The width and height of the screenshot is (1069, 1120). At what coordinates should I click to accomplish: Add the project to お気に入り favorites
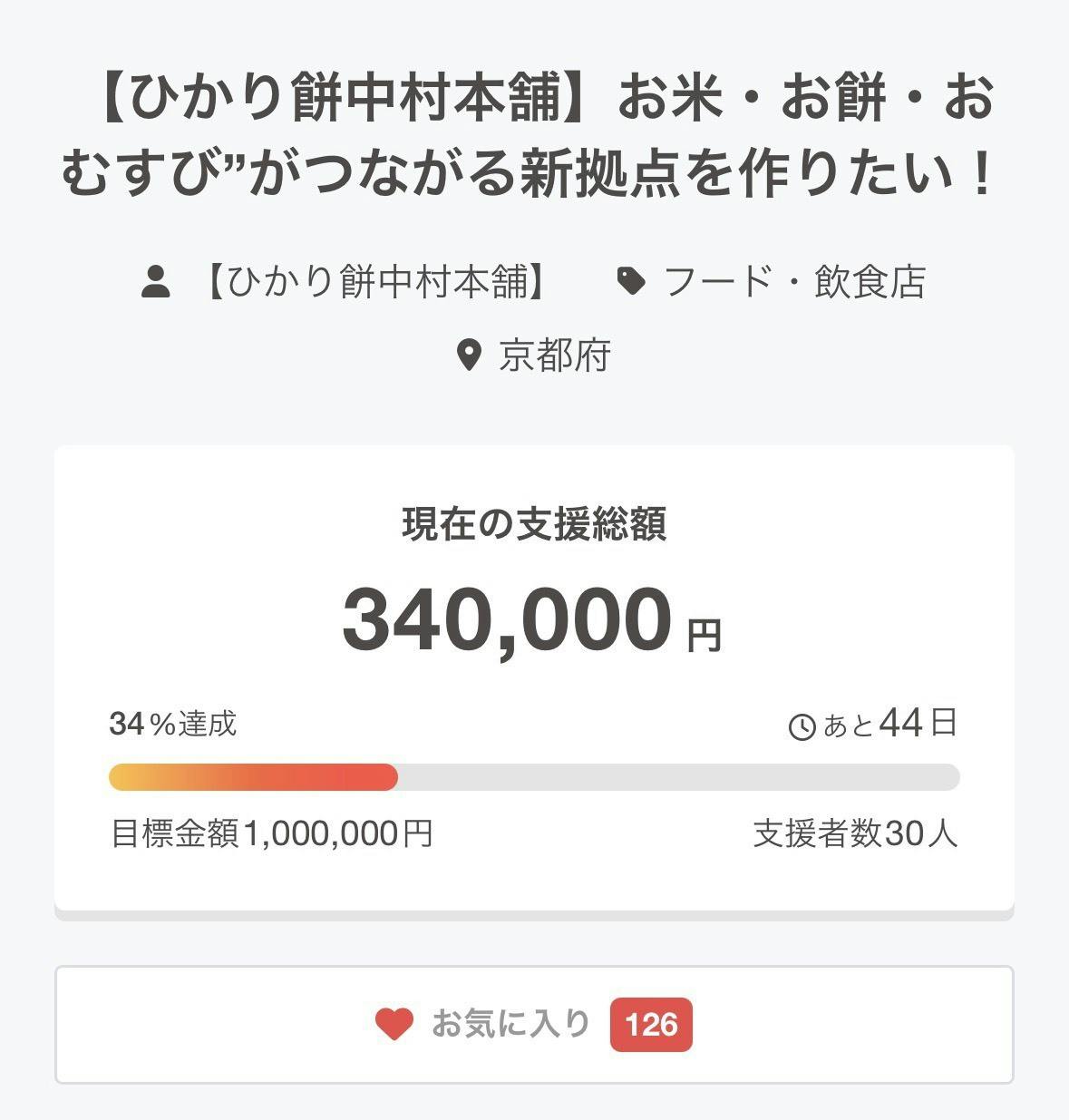(x=533, y=1025)
